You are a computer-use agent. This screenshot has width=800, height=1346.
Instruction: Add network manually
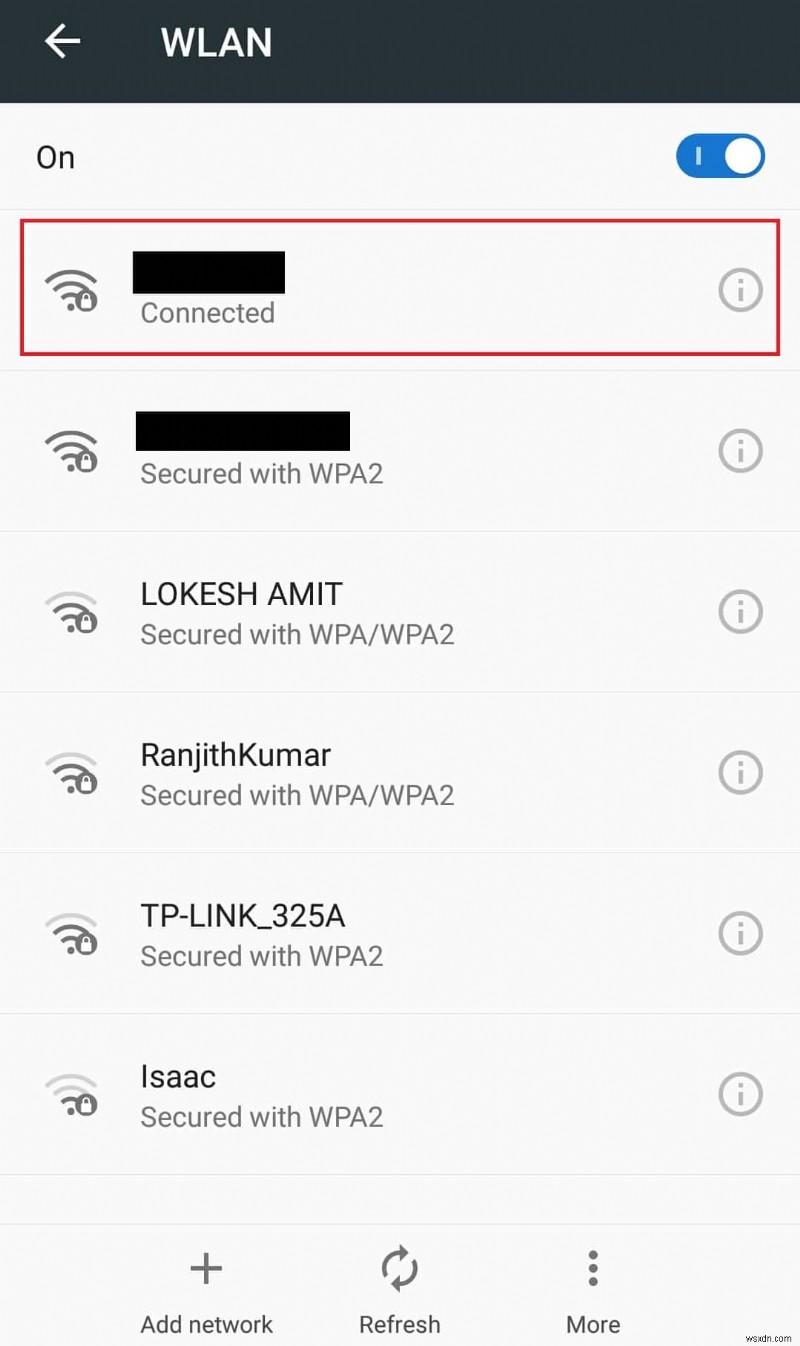tap(206, 1292)
